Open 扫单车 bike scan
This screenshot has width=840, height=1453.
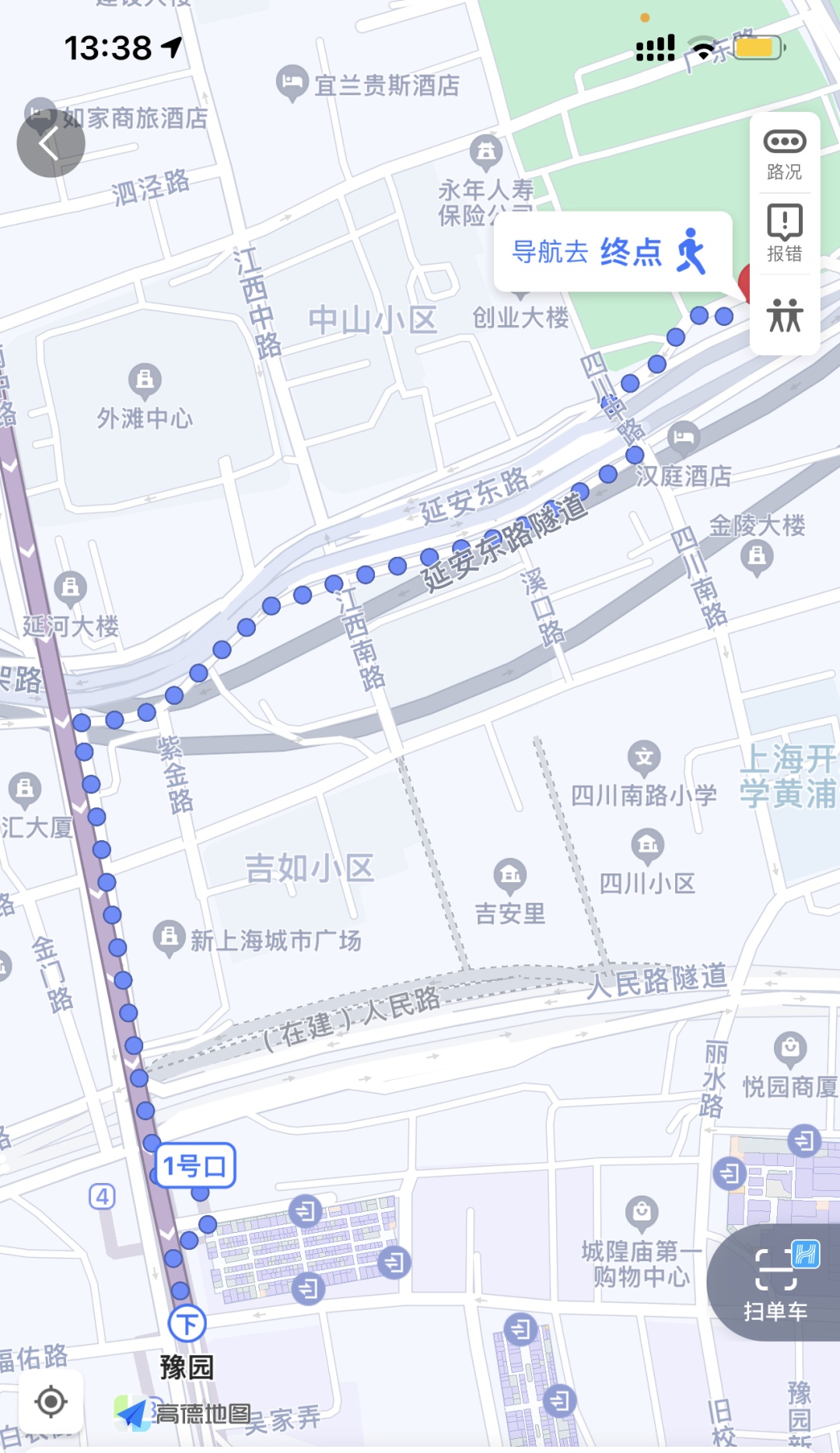click(775, 1283)
